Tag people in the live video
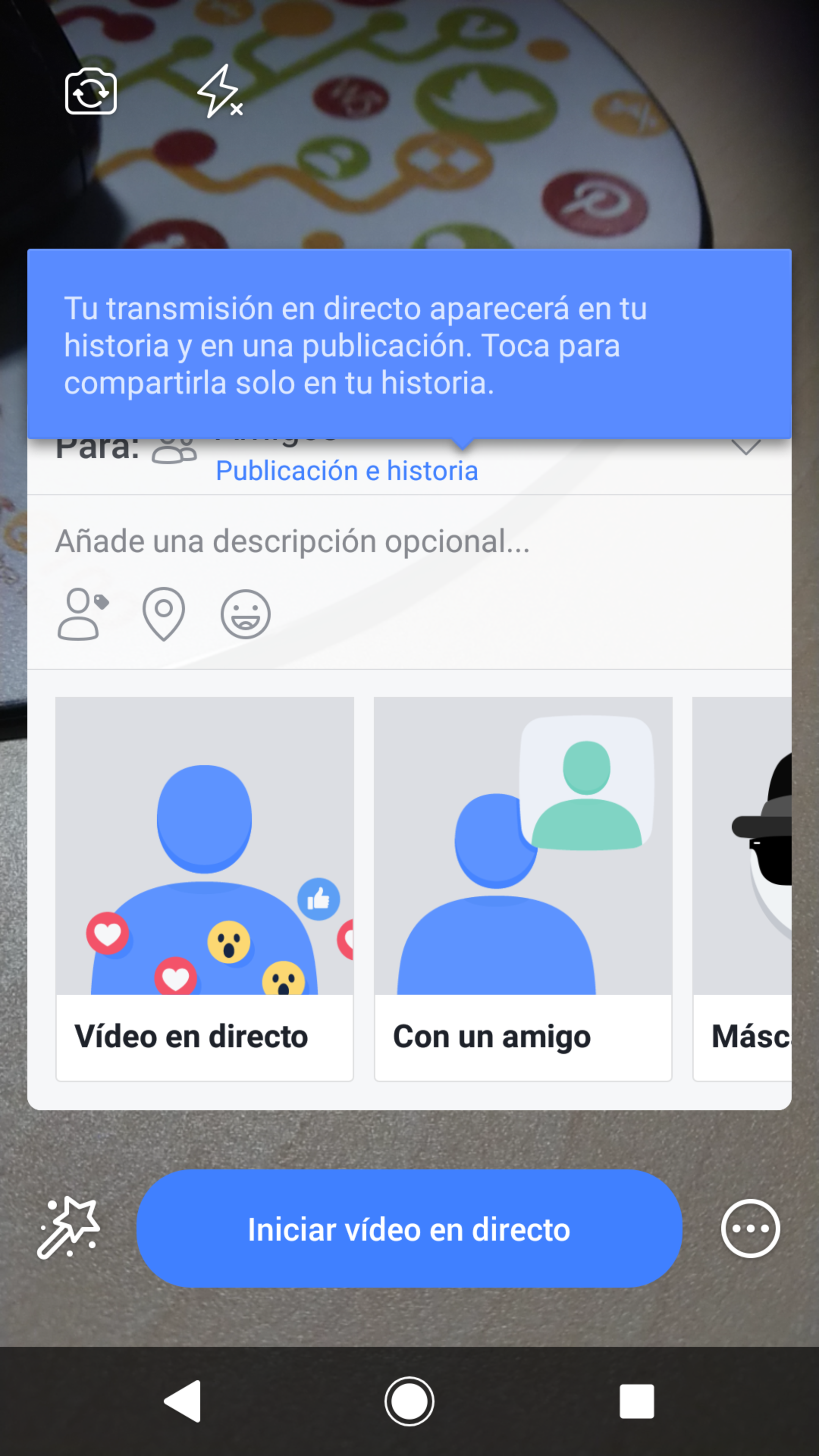The image size is (819, 1456). 83,614
